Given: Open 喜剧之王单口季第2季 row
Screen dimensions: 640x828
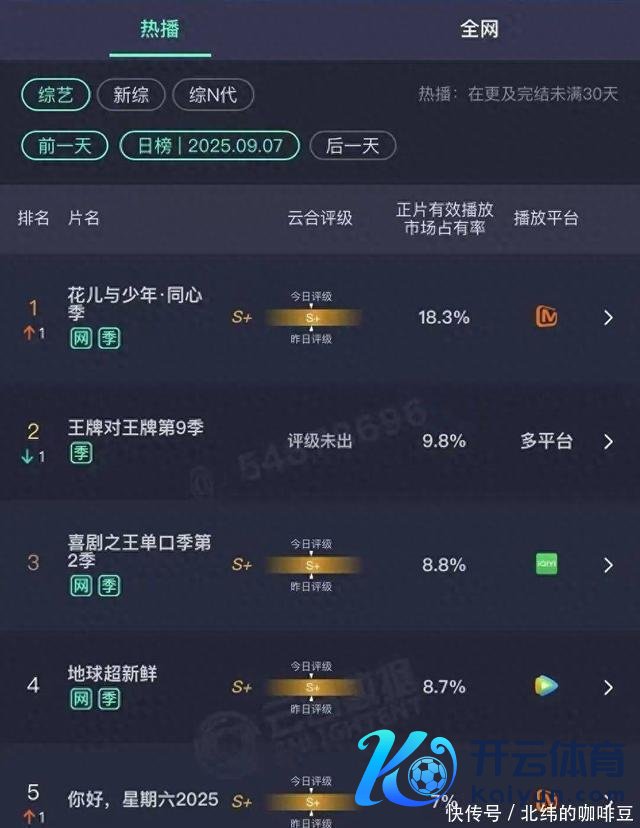Looking at the screenshot, I should (608, 565).
